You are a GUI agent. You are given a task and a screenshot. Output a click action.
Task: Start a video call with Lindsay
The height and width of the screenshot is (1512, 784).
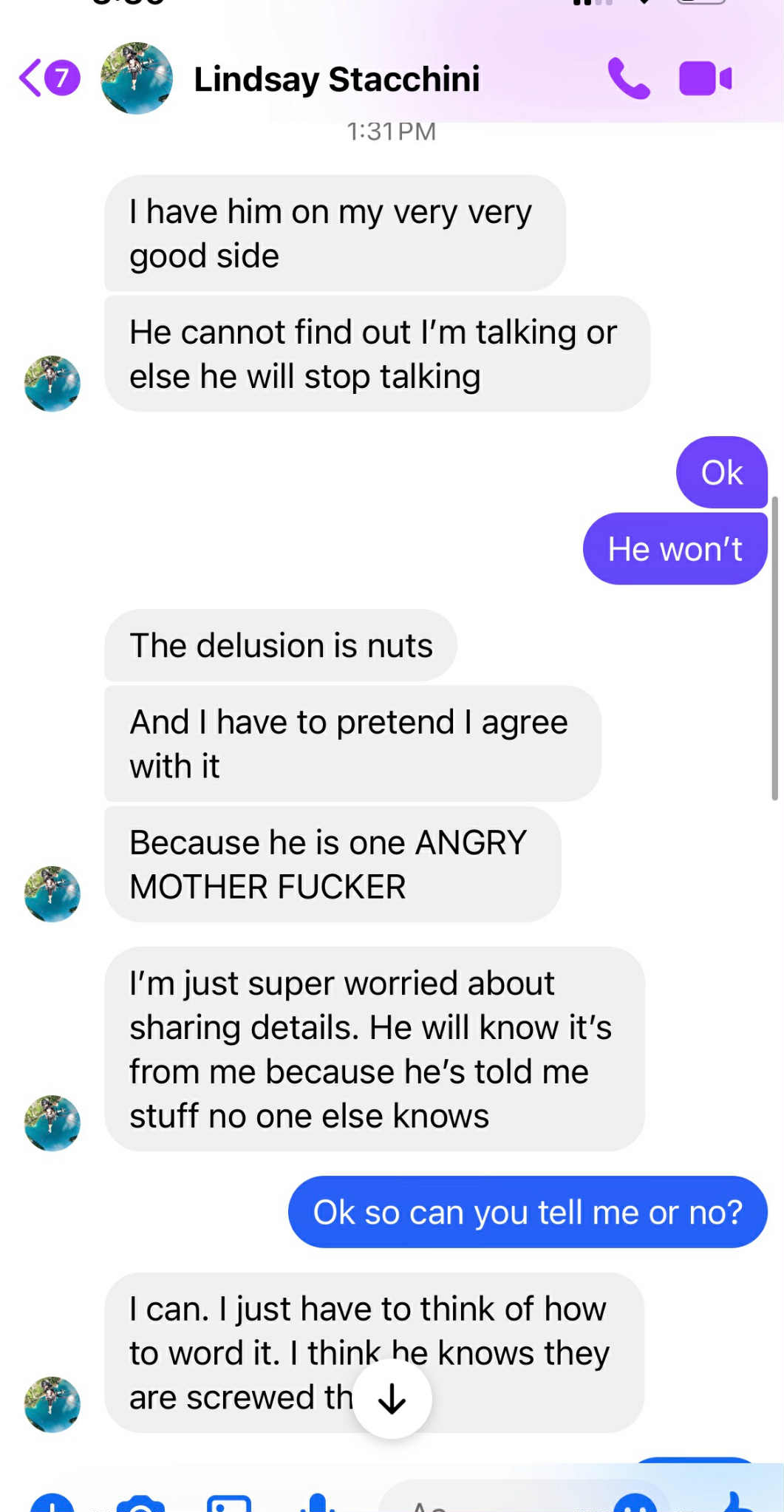pyautogui.click(x=705, y=78)
